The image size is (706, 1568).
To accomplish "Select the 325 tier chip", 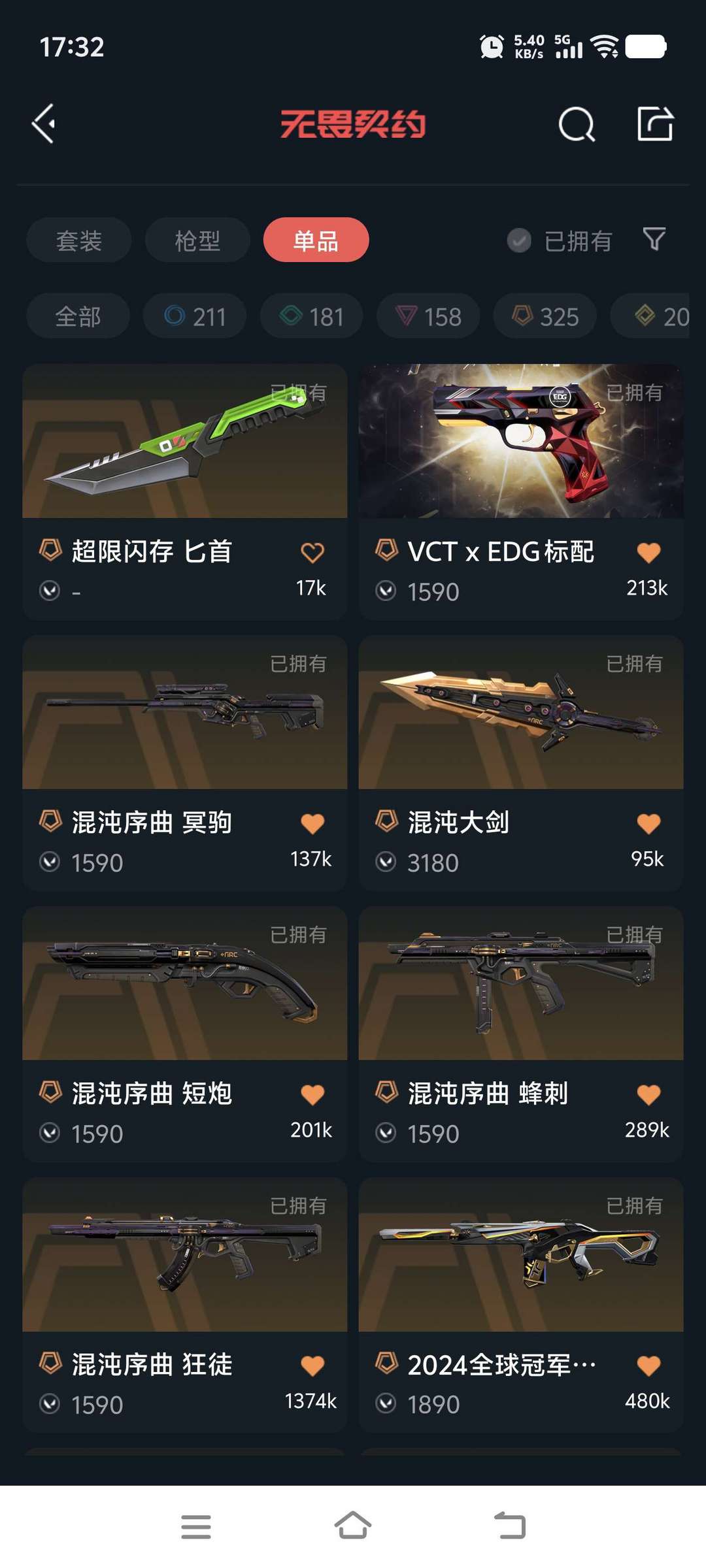I will (545, 316).
